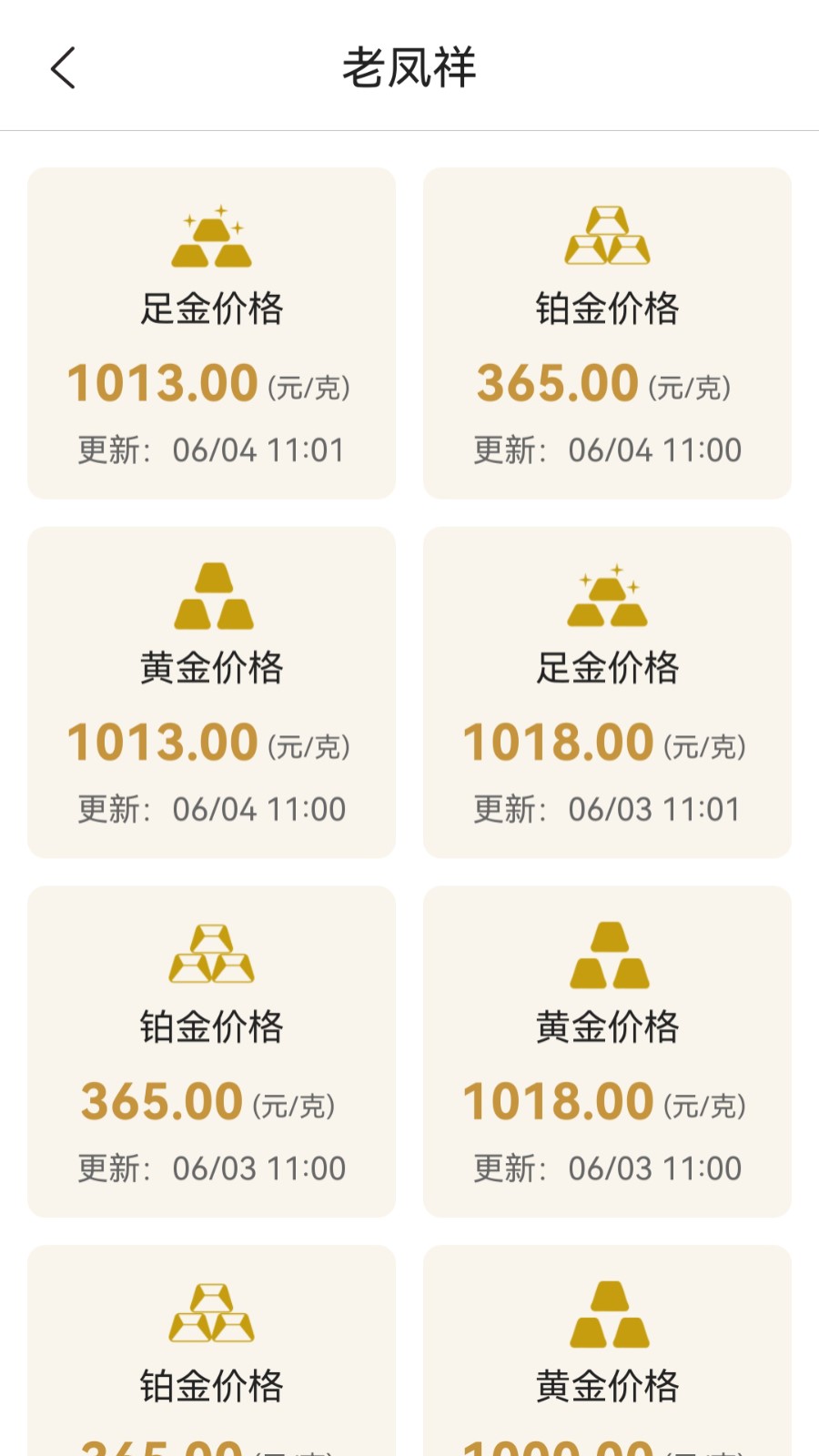Tap the bottom 铂金价格 card label
The image size is (819, 1456).
tap(211, 1387)
